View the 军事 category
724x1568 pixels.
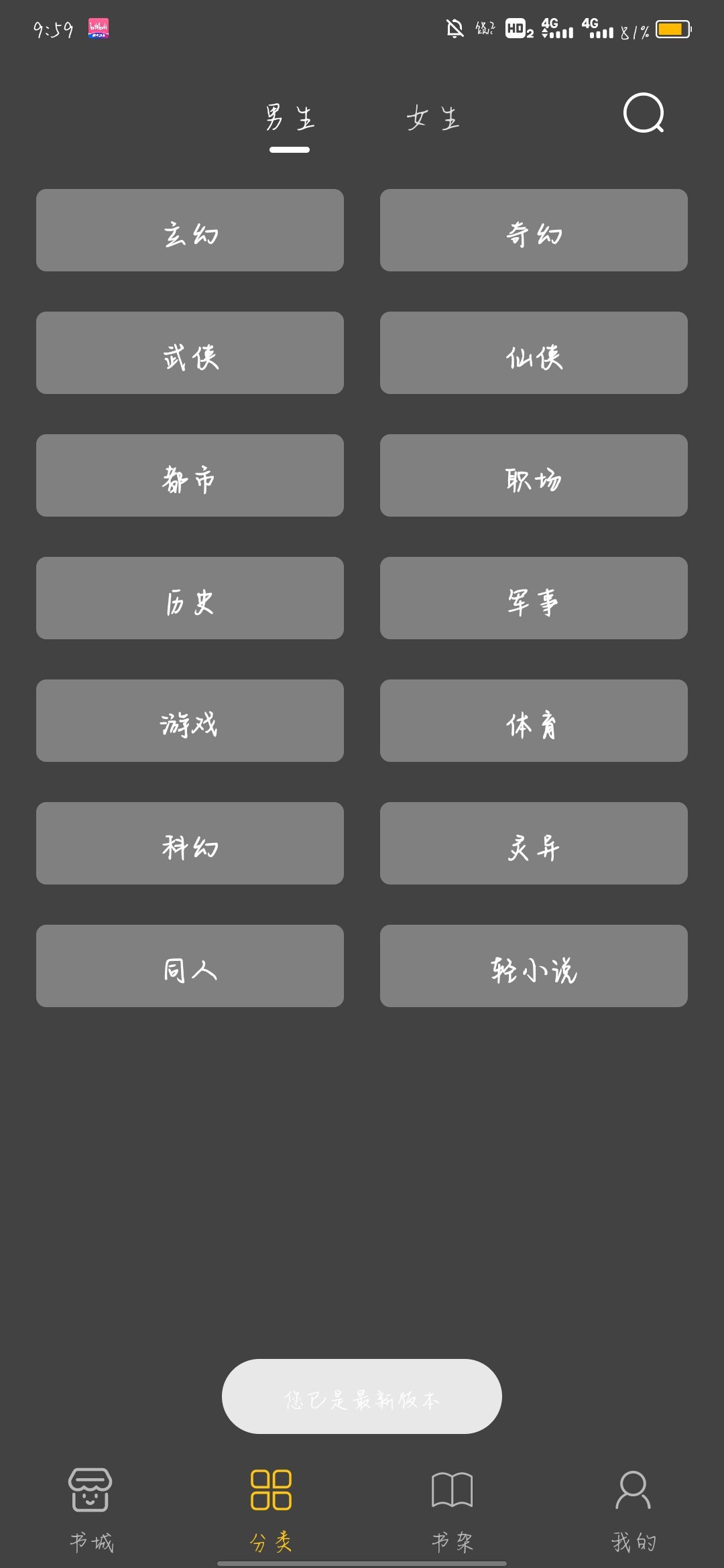coord(534,598)
